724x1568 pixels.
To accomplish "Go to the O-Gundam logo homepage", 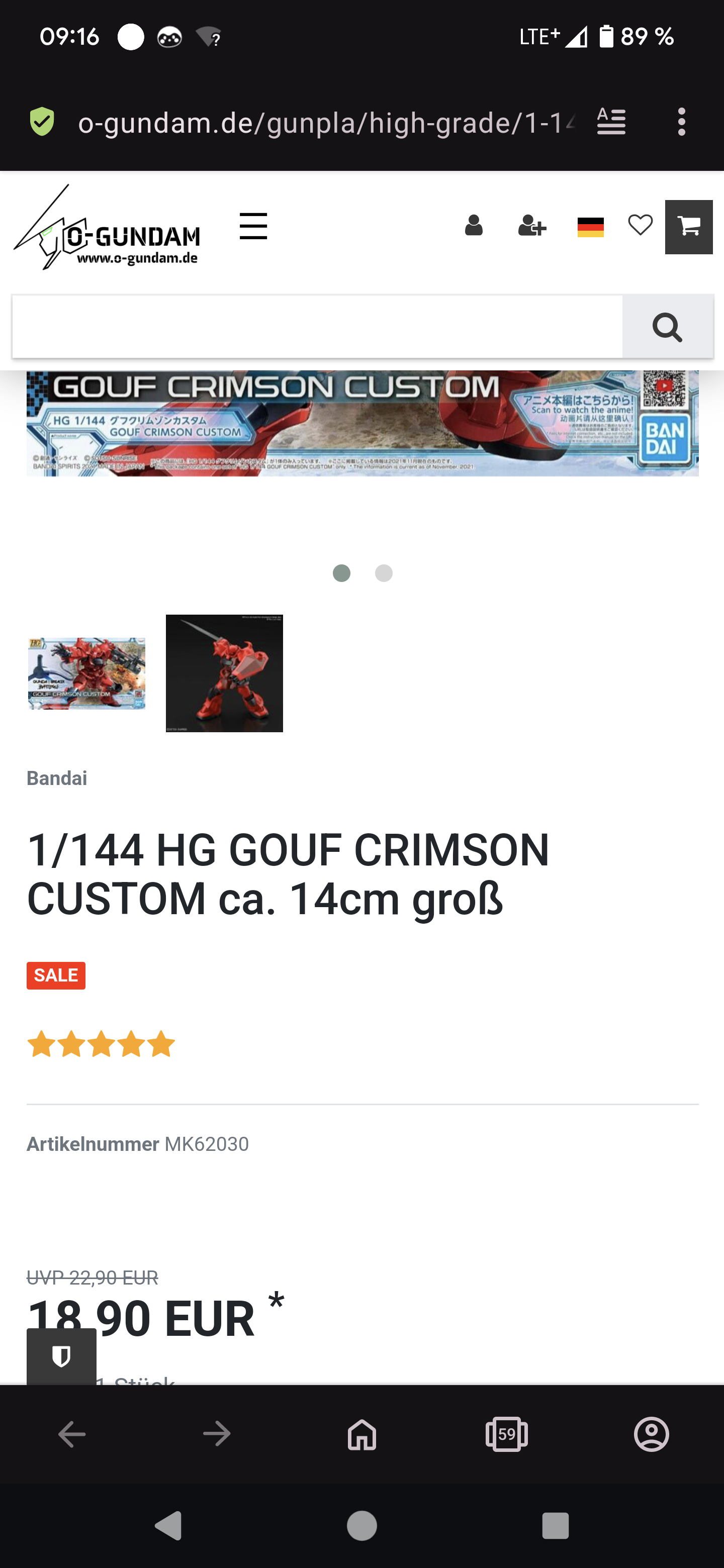I will (107, 228).
